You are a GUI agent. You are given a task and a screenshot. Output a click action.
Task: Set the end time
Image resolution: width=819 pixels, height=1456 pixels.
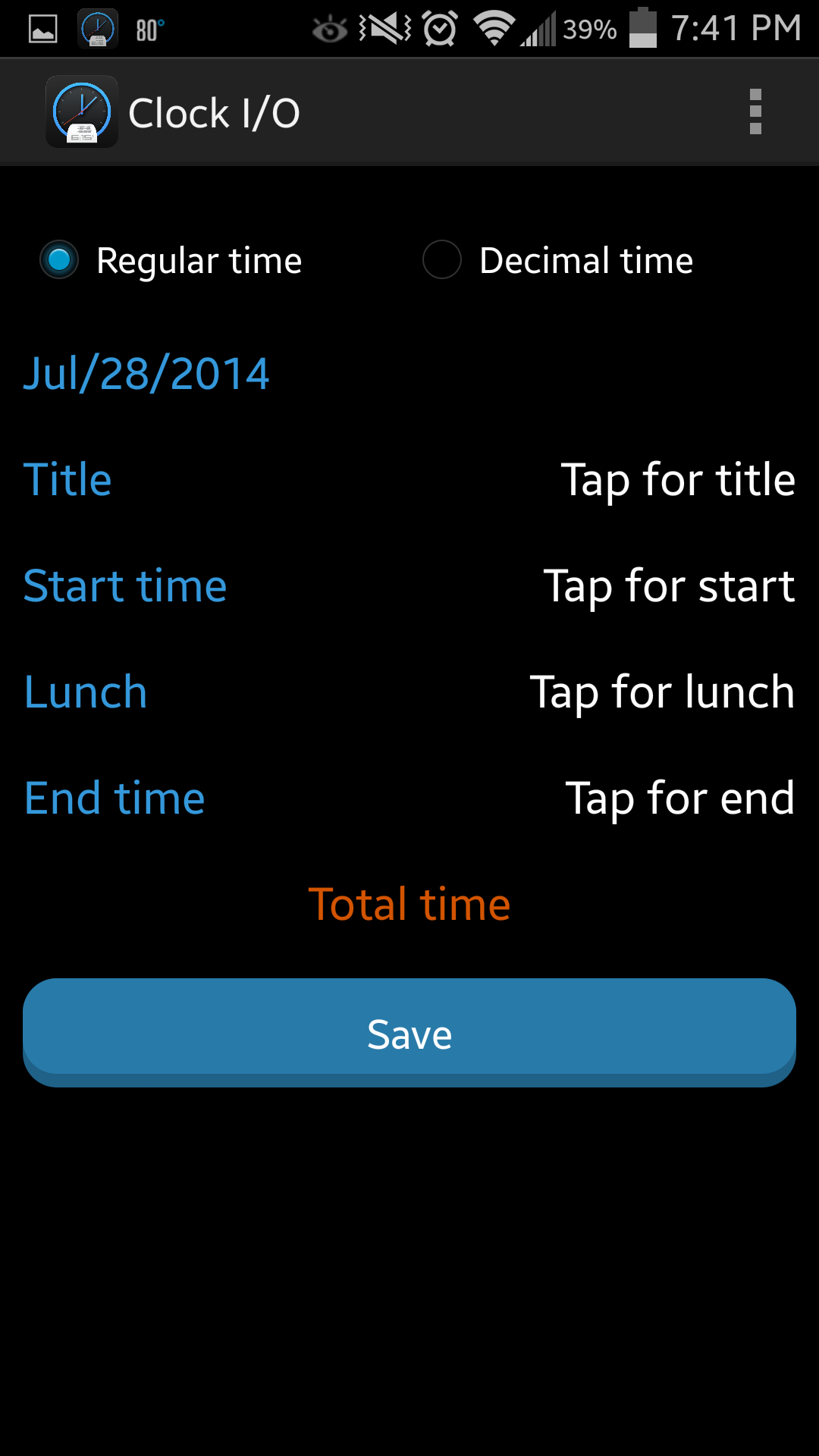(679, 798)
